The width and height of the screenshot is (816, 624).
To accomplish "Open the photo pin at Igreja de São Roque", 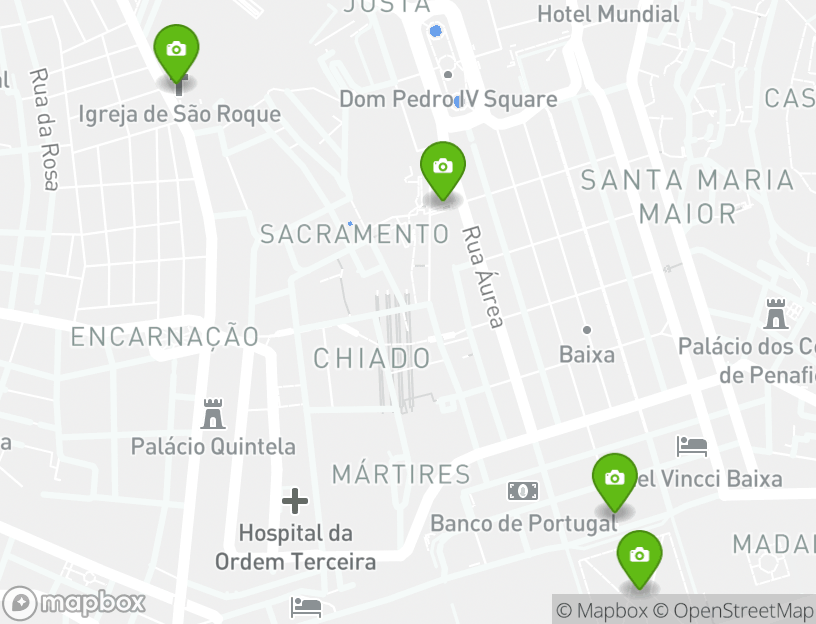I will click(x=176, y=50).
